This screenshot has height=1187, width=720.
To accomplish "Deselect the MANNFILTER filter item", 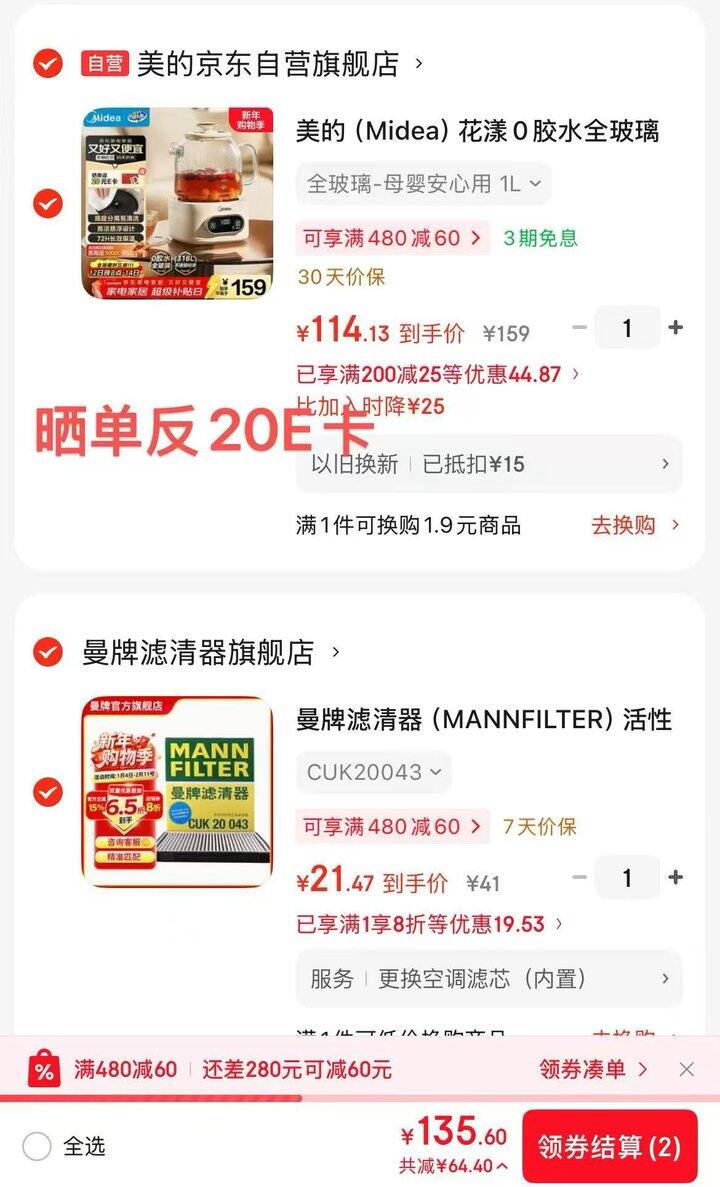I will click(48, 793).
